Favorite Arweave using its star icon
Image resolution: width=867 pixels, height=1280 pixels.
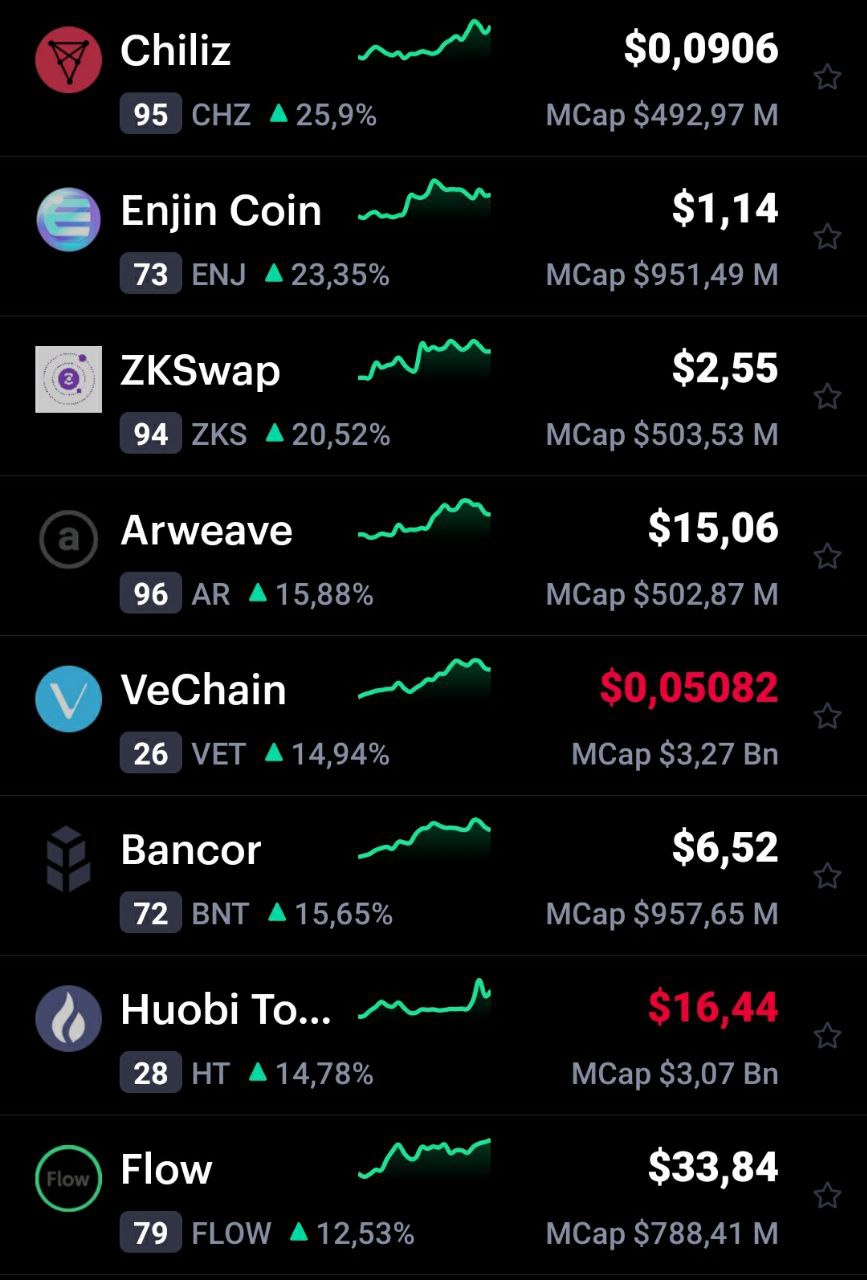(827, 556)
